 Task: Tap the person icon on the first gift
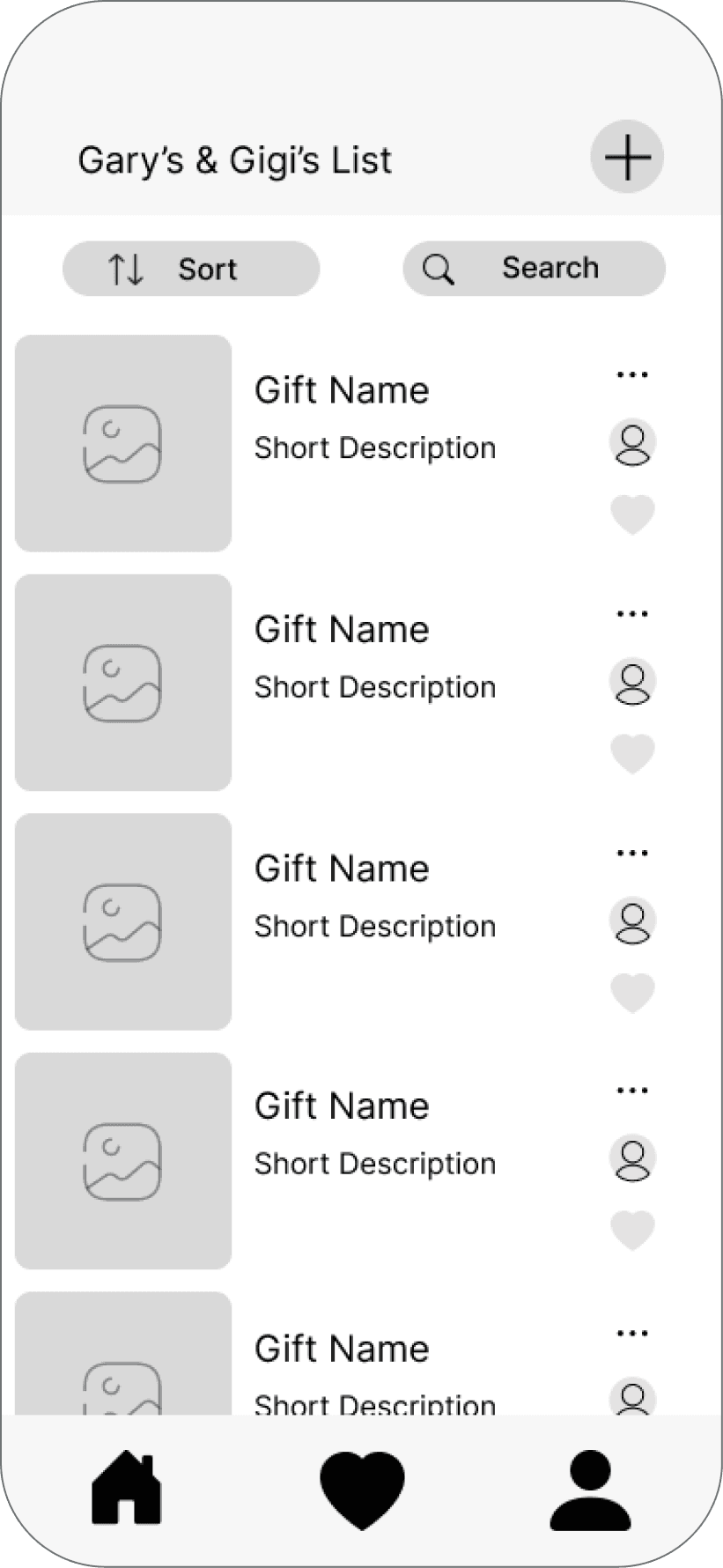pos(632,442)
